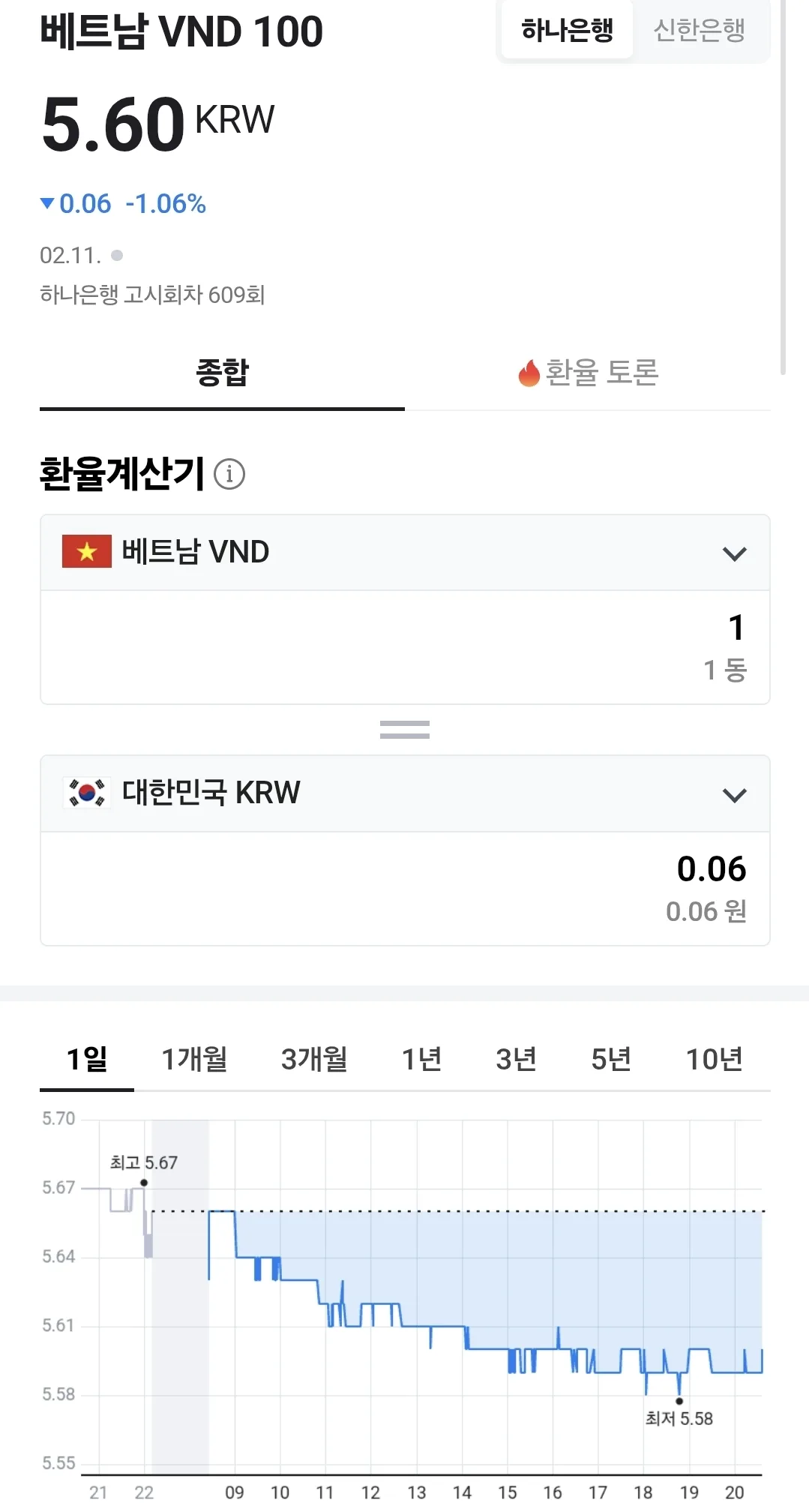
Task: Open the 환율계산기 info icon
Action: pos(229,474)
